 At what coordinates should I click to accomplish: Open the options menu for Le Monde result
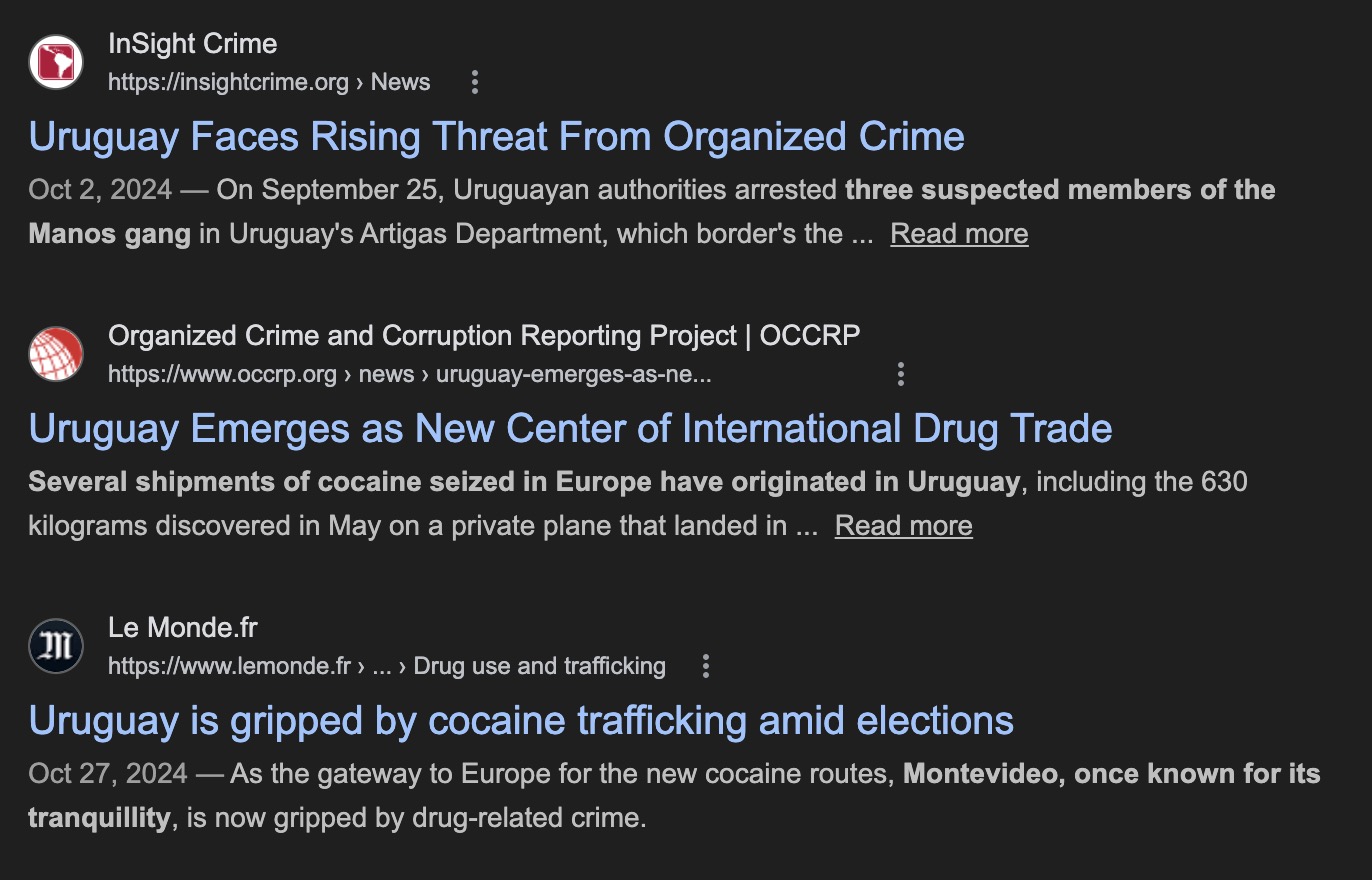pos(706,666)
